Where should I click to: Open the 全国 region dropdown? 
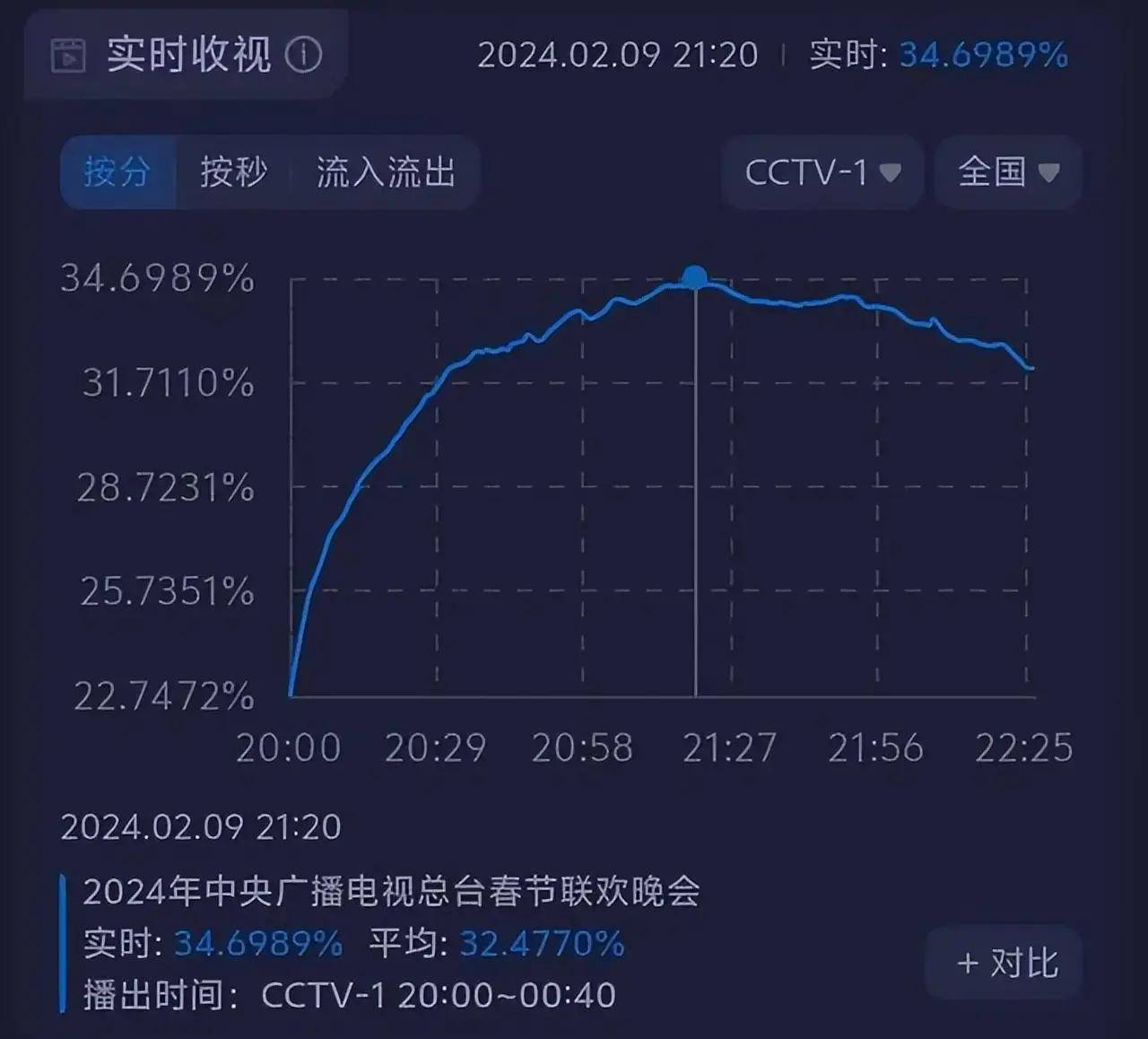[x=1007, y=171]
